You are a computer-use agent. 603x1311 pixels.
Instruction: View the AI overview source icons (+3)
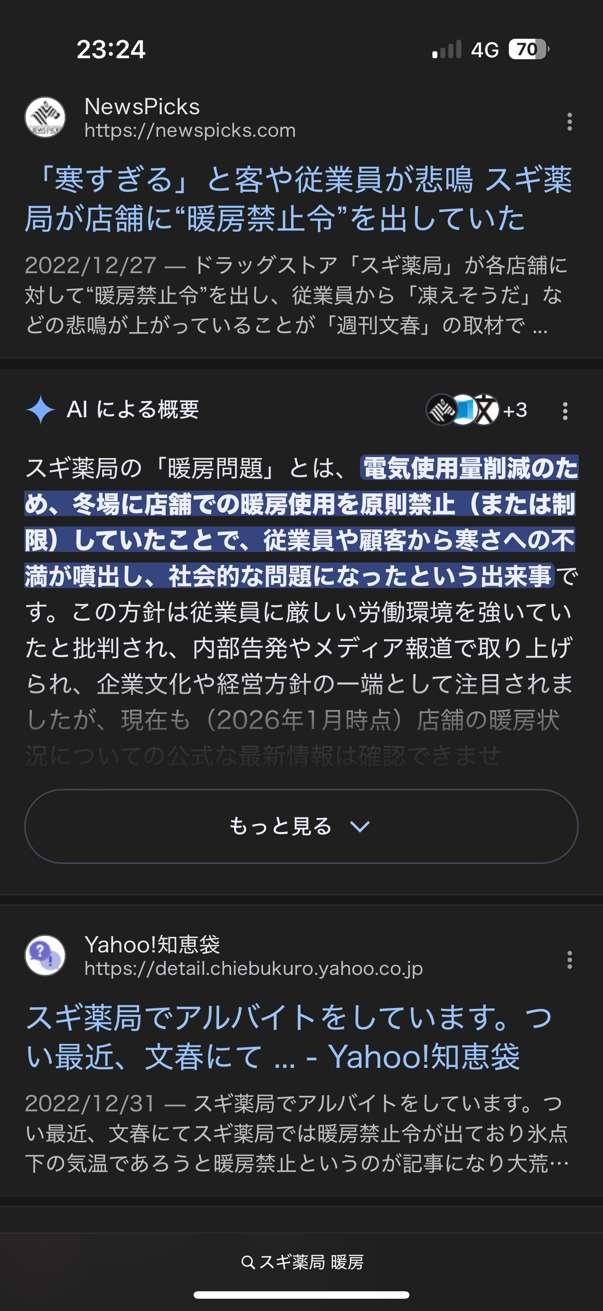tap(476, 410)
